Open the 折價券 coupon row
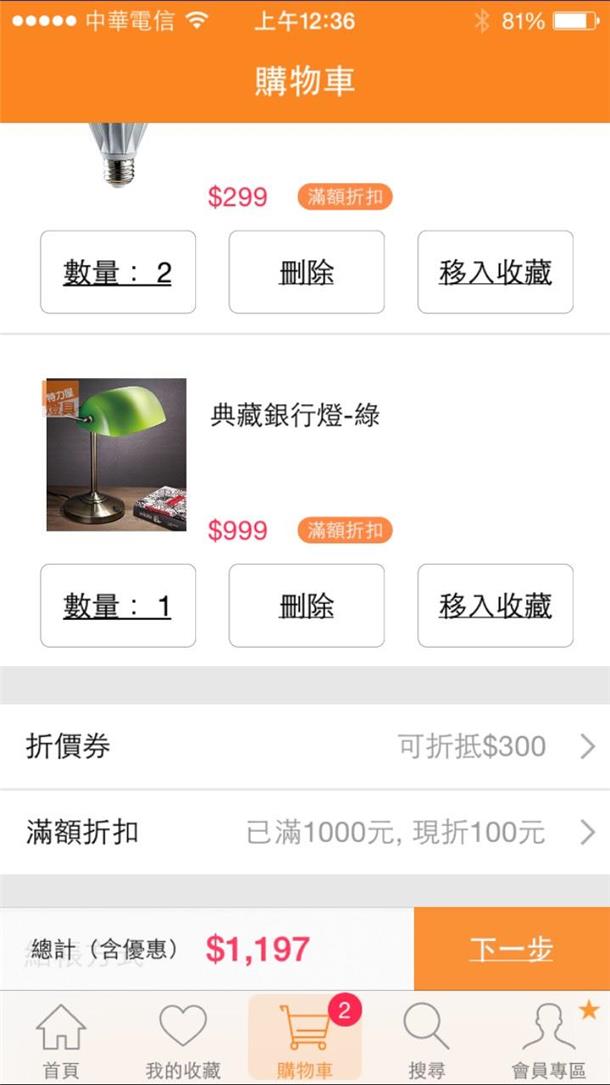Image resolution: width=610 pixels, height=1085 pixels. [x=305, y=747]
